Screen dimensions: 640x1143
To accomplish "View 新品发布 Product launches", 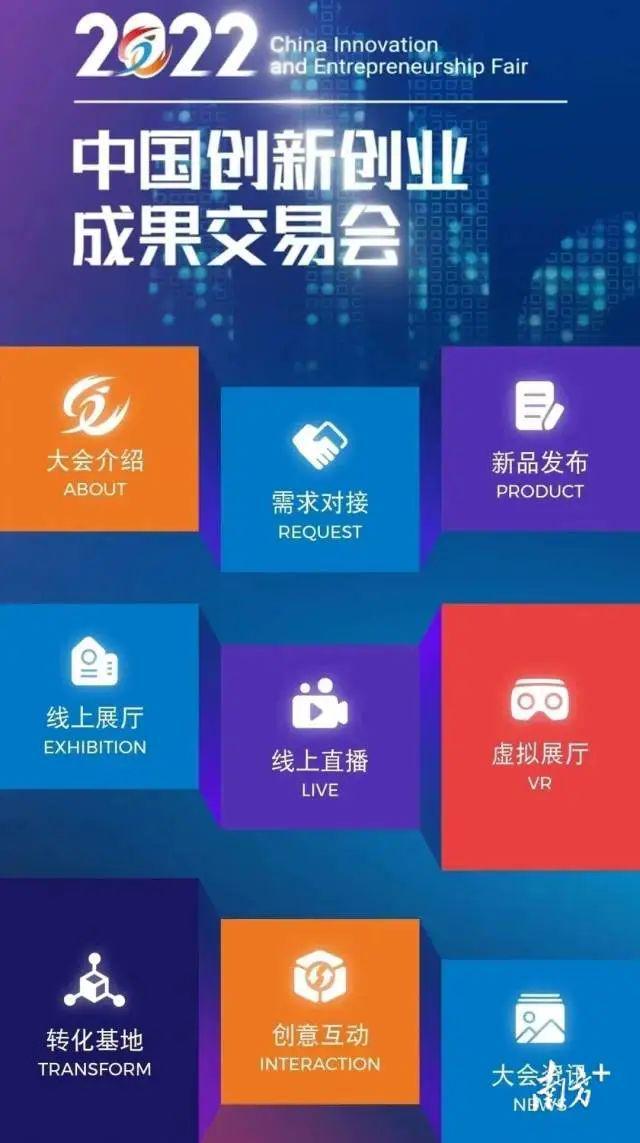I will (x=540, y=440).
